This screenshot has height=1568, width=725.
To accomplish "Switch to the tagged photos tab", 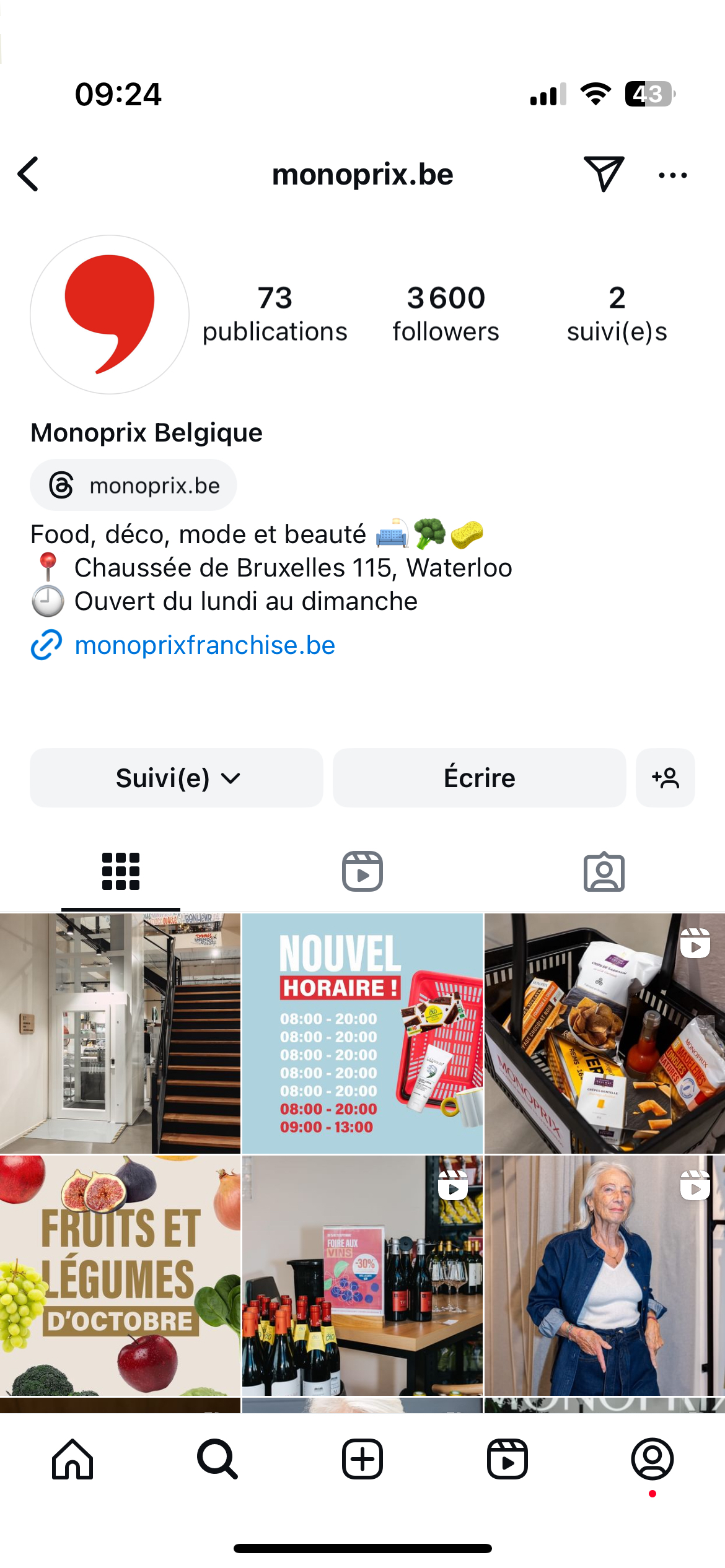I will pyautogui.click(x=604, y=871).
